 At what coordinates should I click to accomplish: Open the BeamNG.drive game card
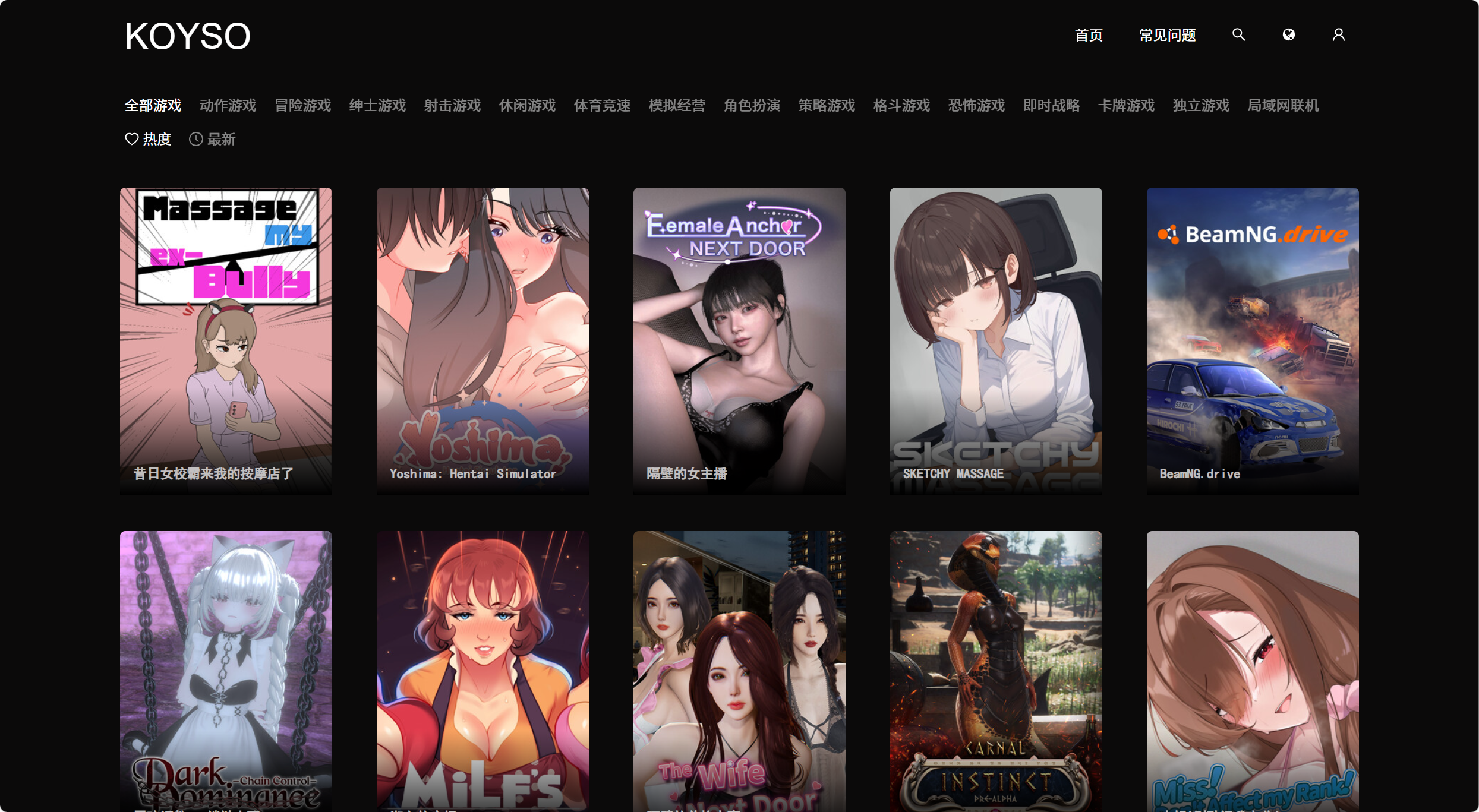pyautogui.click(x=1252, y=341)
